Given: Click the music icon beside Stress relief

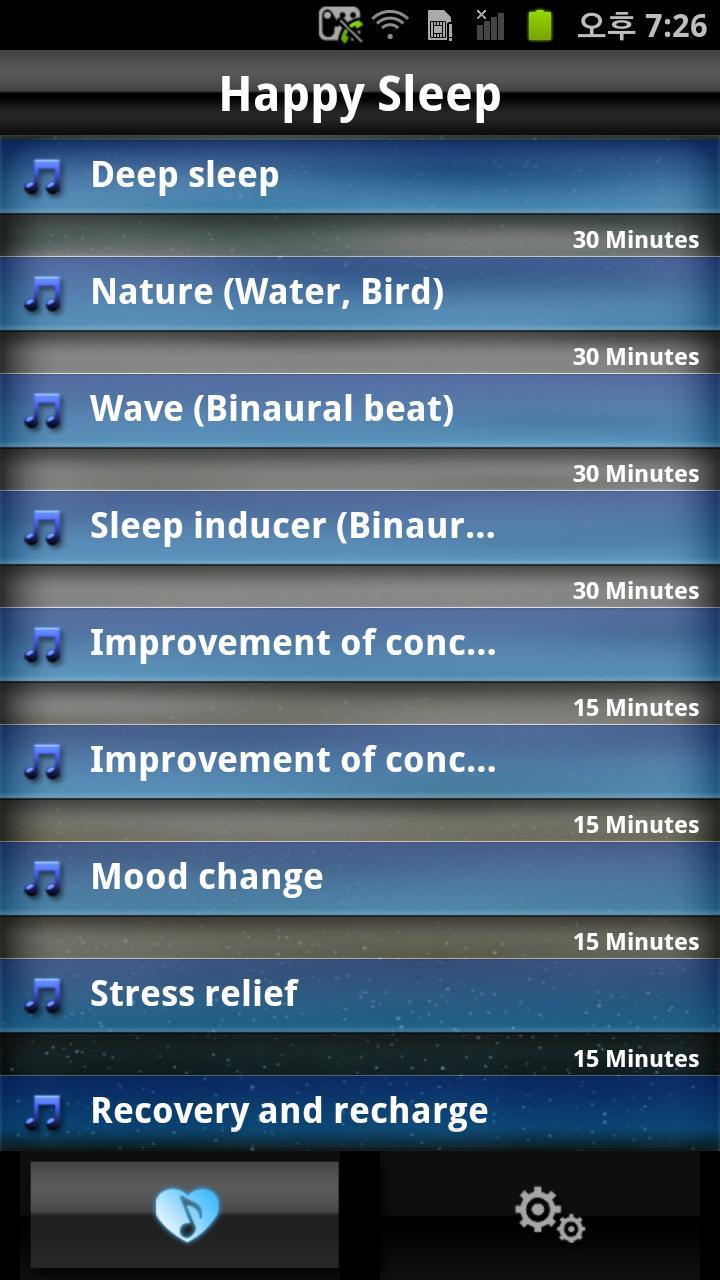Looking at the screenshot, I should tap(41, 993).
